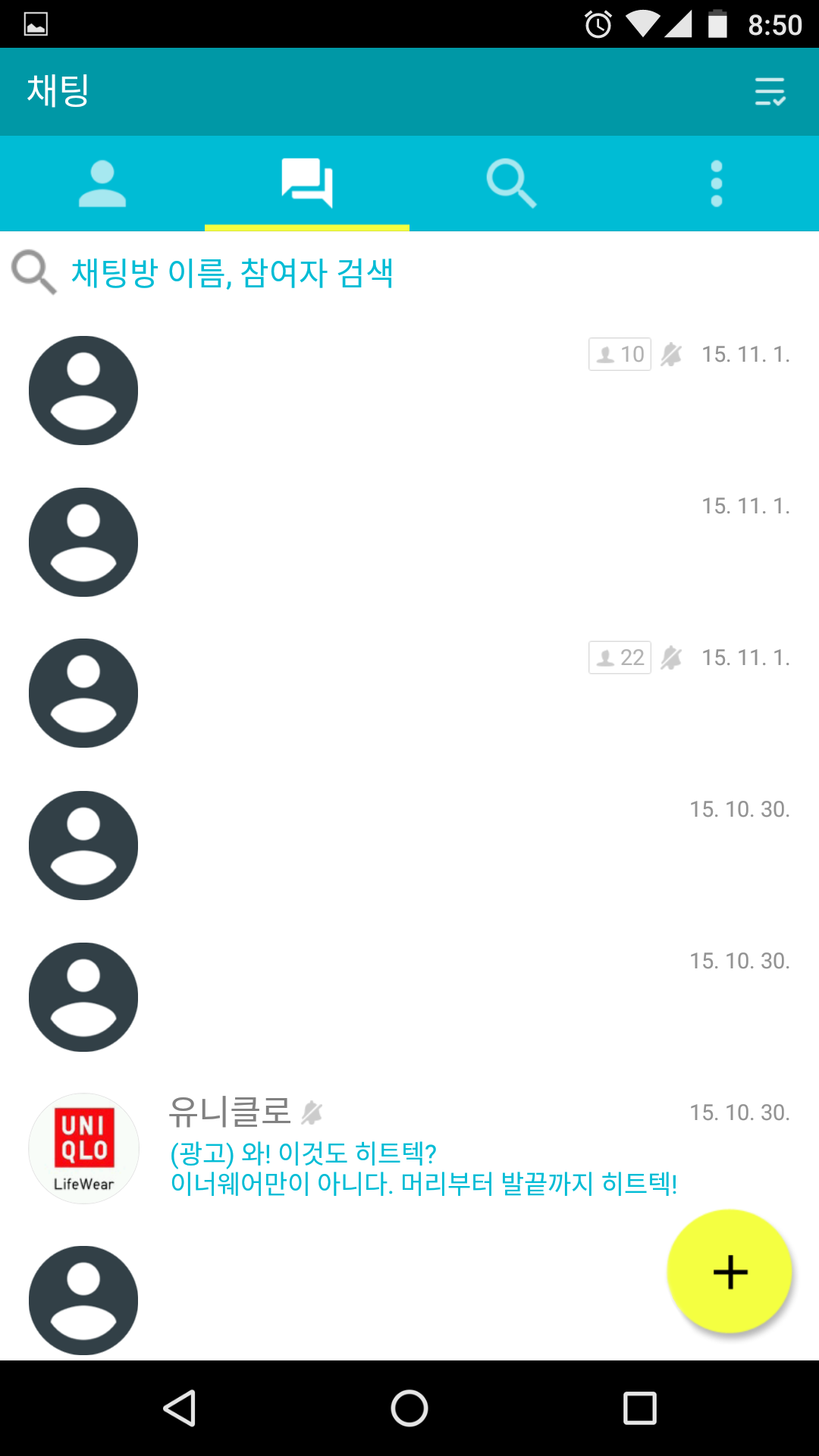Open the more options tab
Image resolution: width=819 pixels, height=1456 pixels.
point(716,184)
